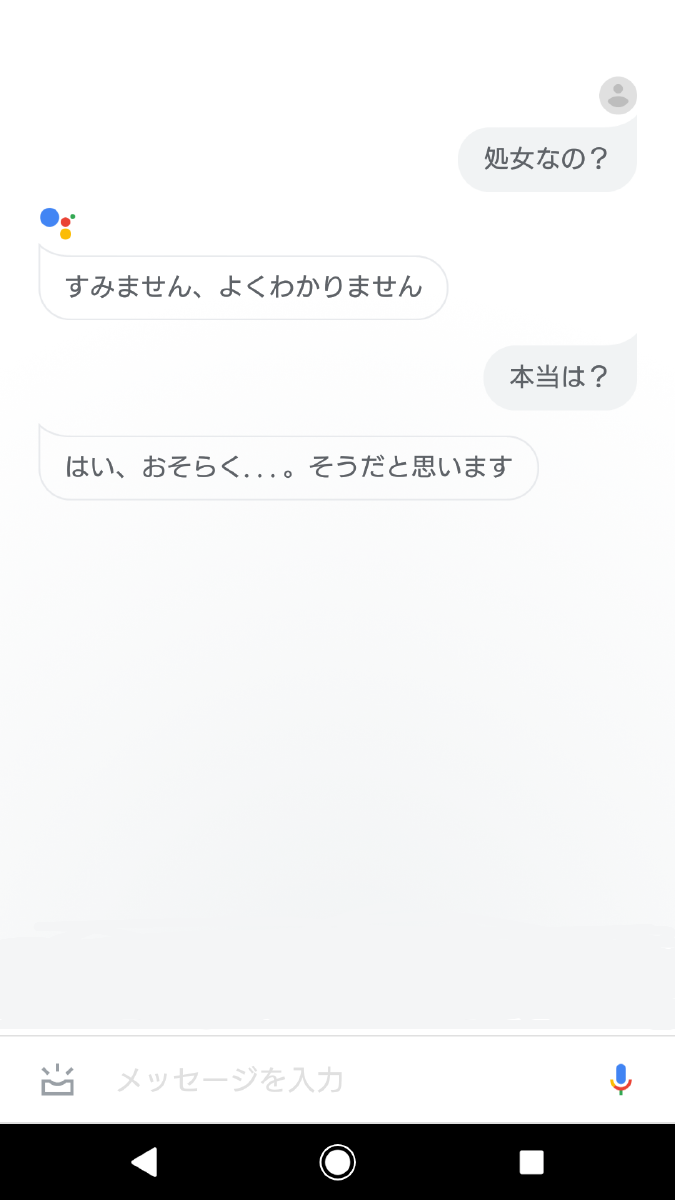Viewport: 675px width, 1200px height.
Task: Open the explore tray icon
Action: pyautogui.click(x=58, y=1080)
